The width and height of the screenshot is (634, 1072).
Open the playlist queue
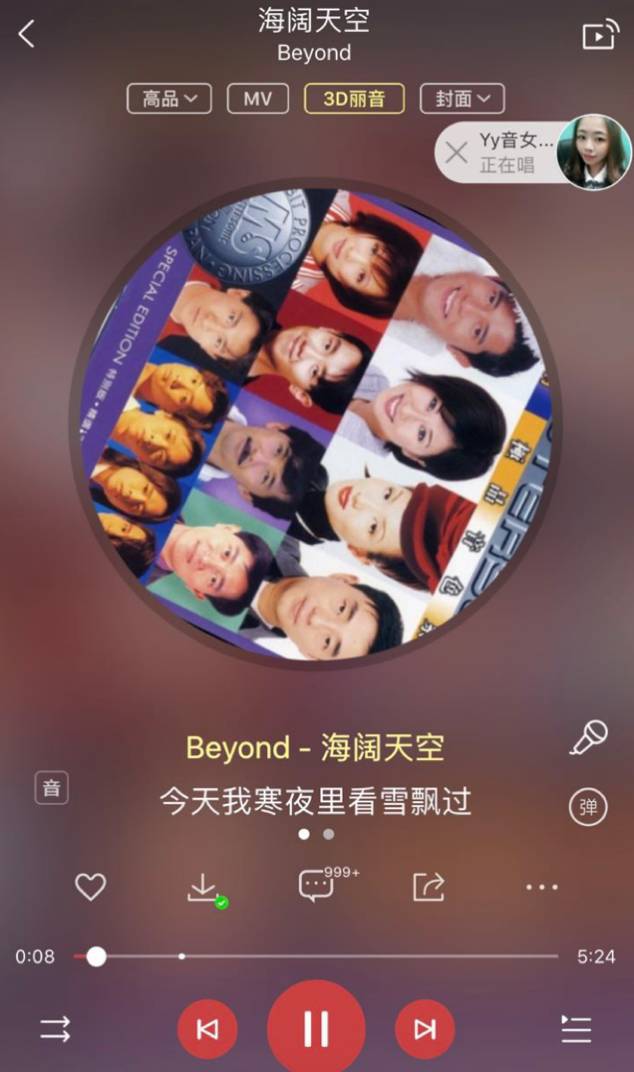tap(576, 1029)
